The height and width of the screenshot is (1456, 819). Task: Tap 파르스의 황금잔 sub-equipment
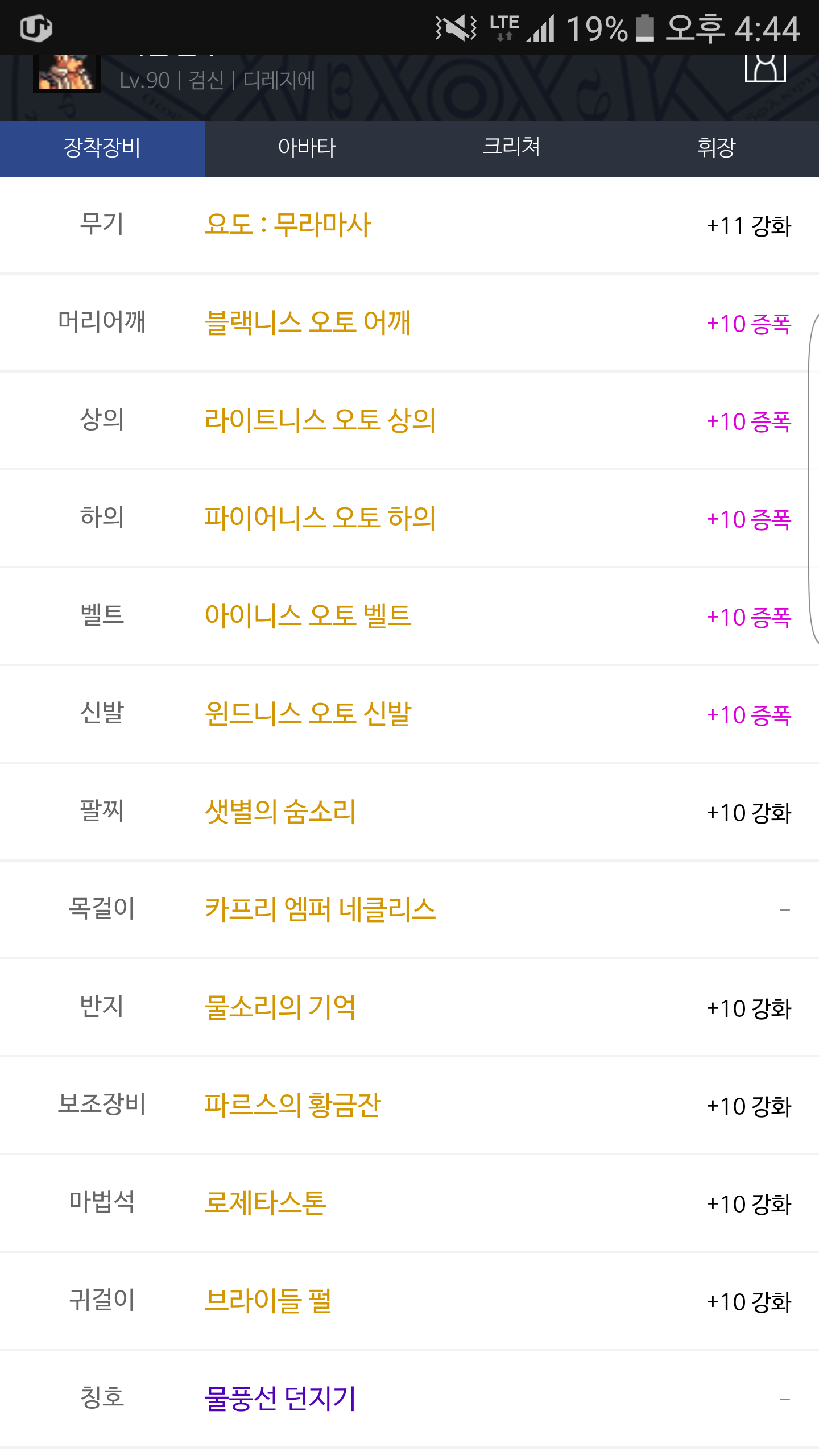(292, 1105)
